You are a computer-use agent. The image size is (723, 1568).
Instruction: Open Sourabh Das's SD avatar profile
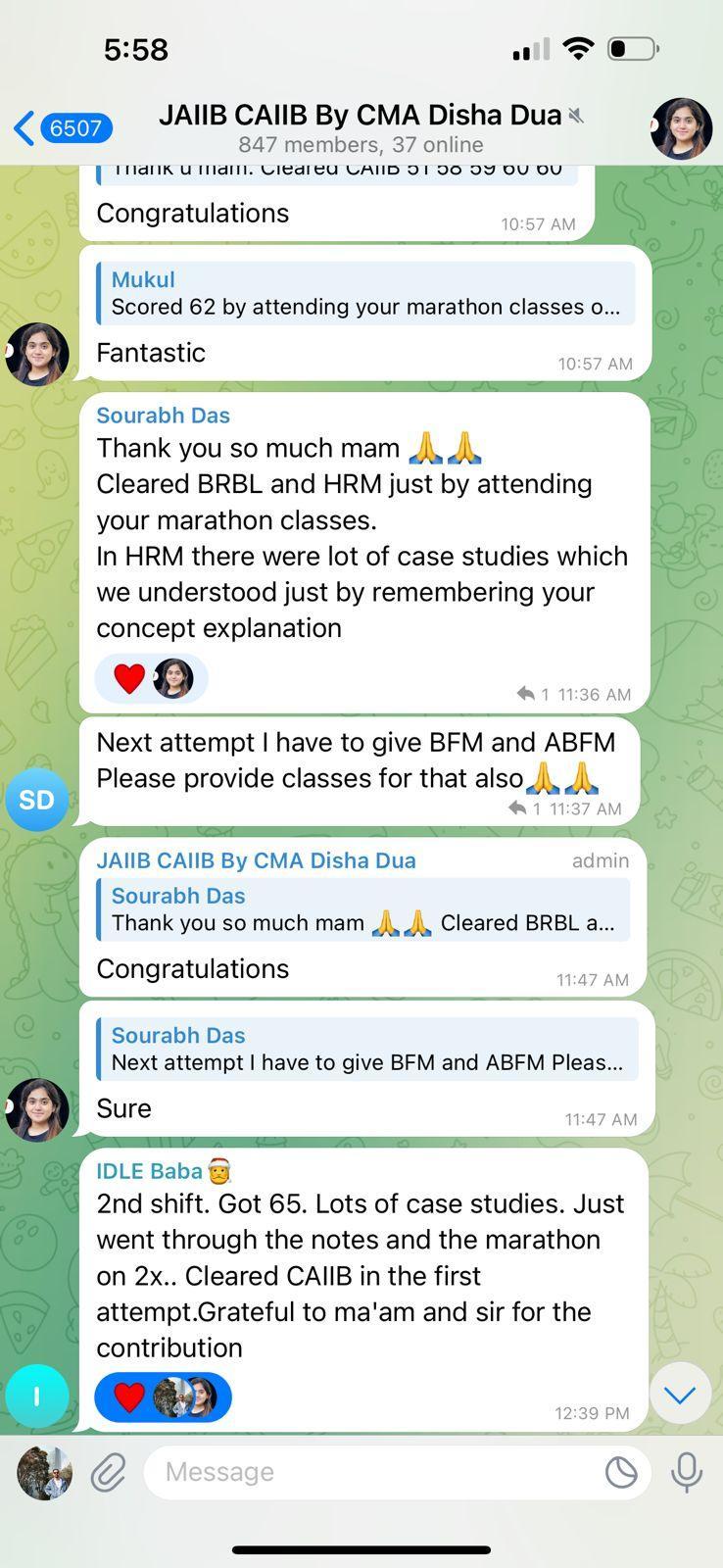coord(36,800)
